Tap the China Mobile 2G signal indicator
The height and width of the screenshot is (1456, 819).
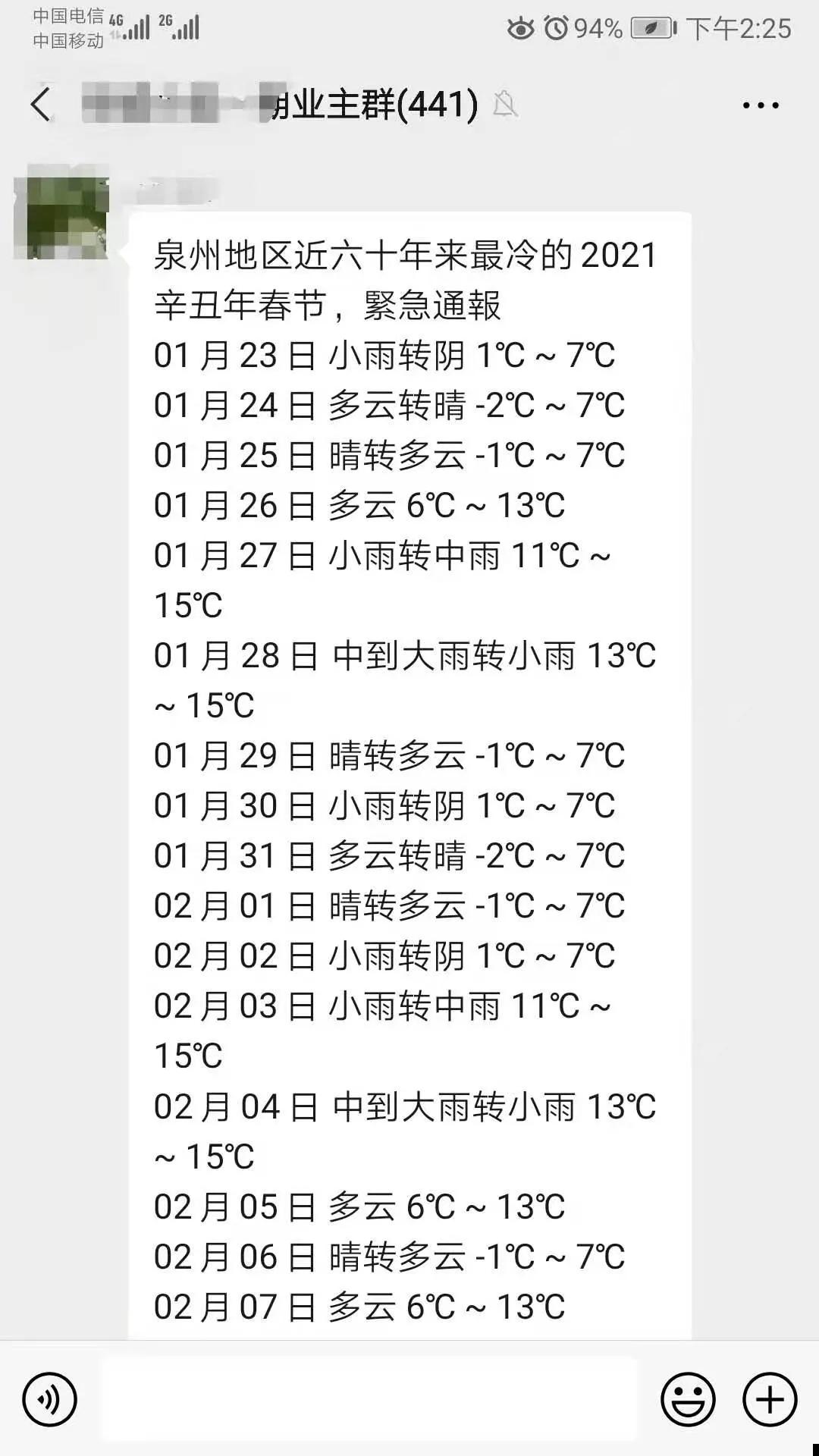[x=182, y=30]
